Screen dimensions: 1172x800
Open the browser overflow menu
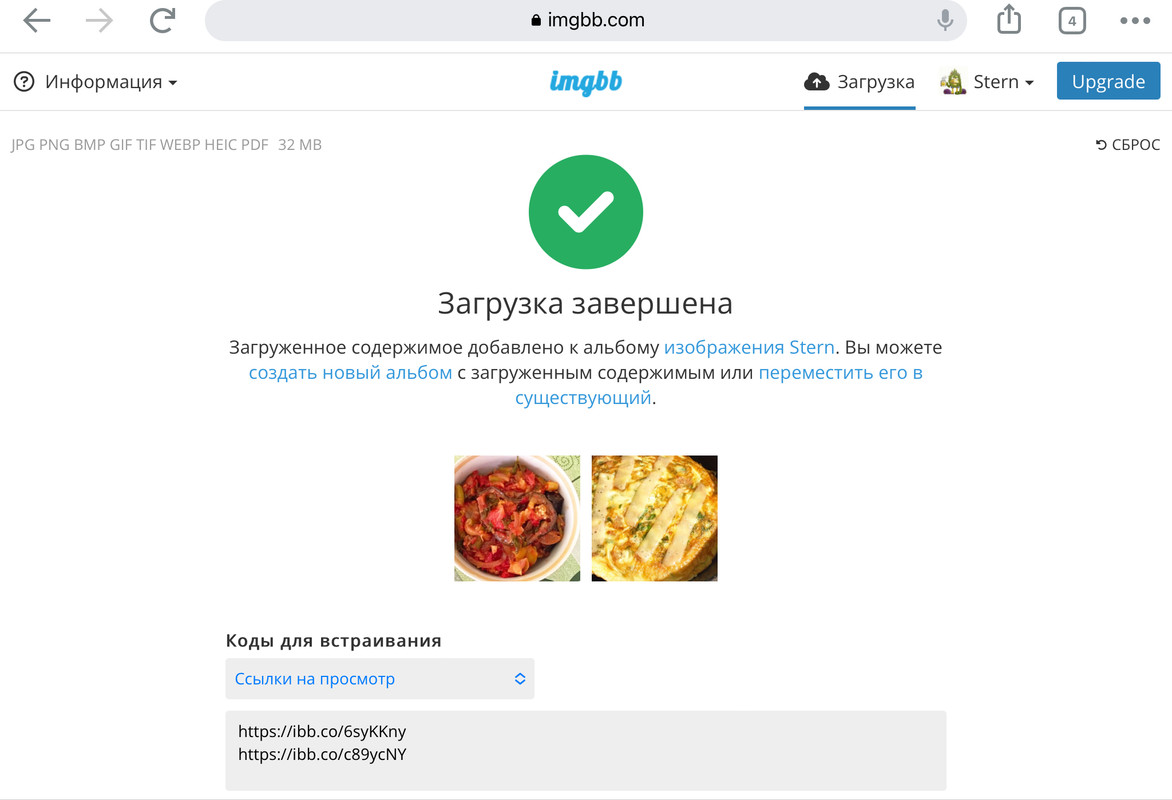coord(1135,20)
